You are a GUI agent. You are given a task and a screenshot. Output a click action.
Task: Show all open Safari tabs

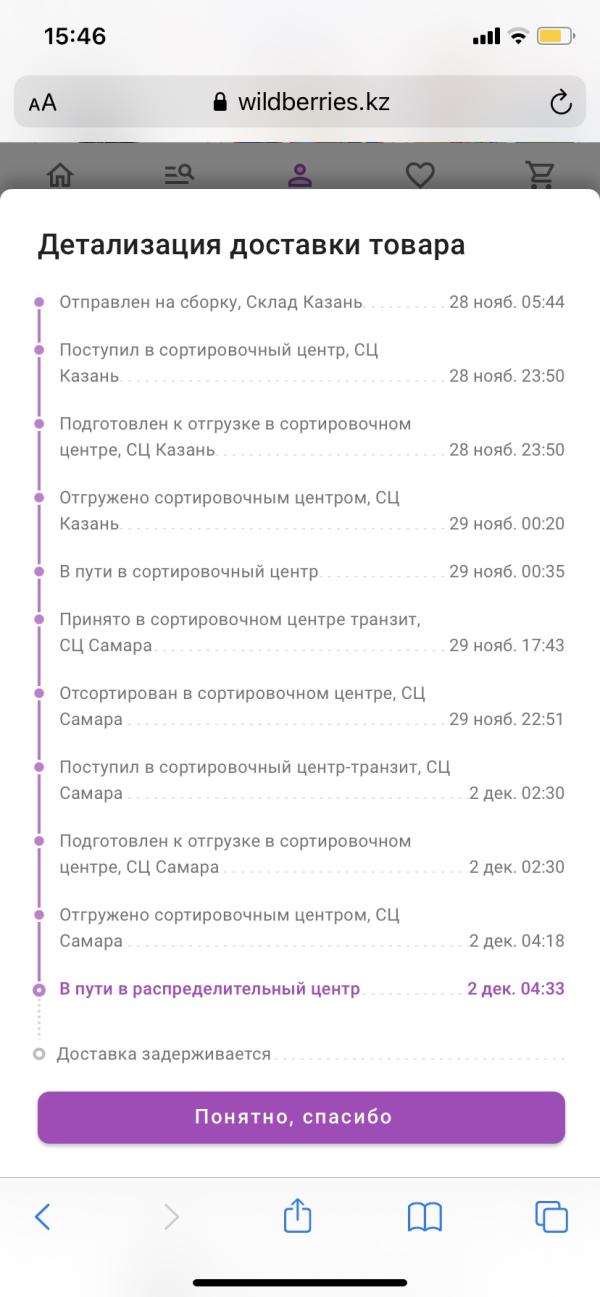click(552, 1216)
